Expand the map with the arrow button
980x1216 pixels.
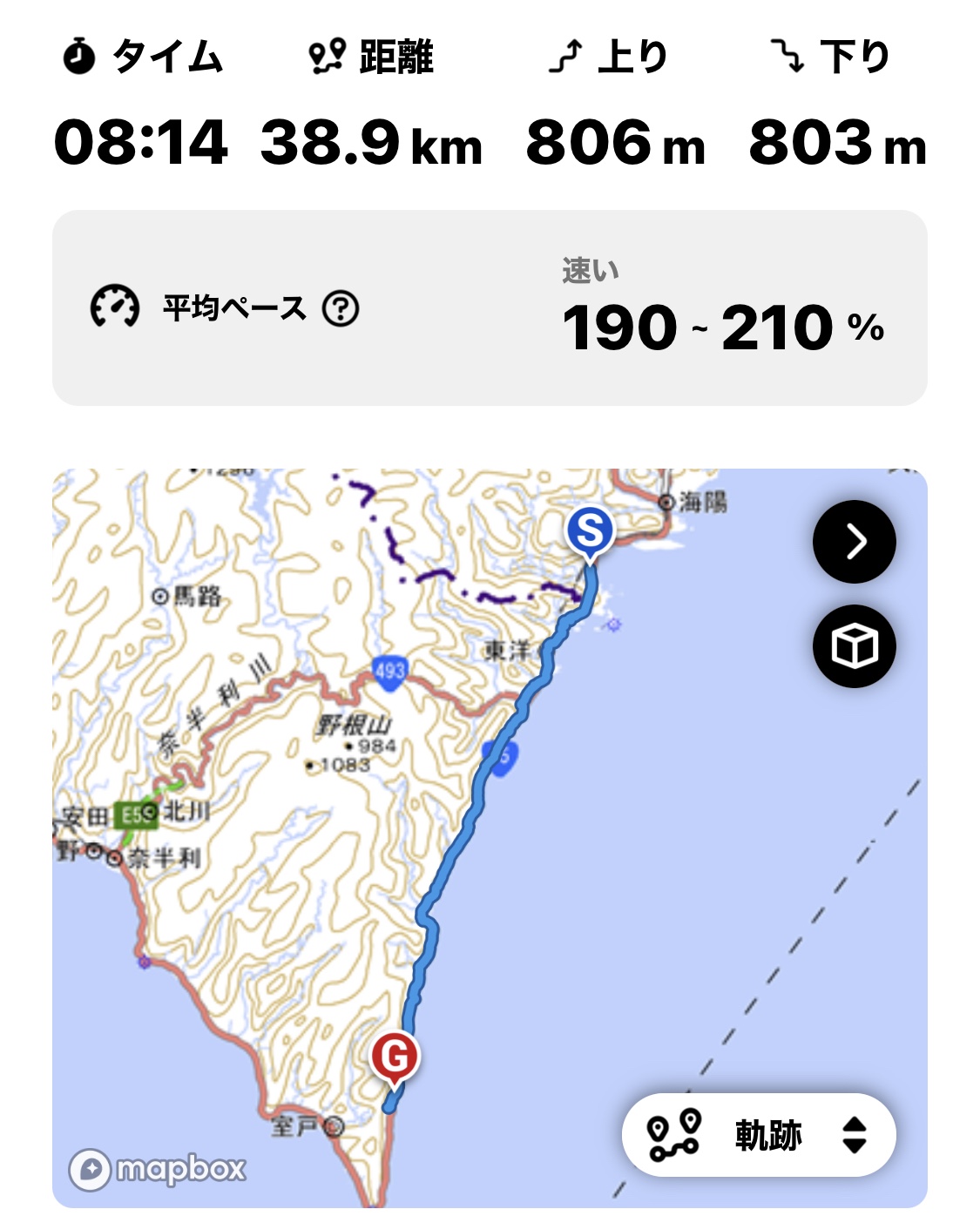[x=854, y=542]
